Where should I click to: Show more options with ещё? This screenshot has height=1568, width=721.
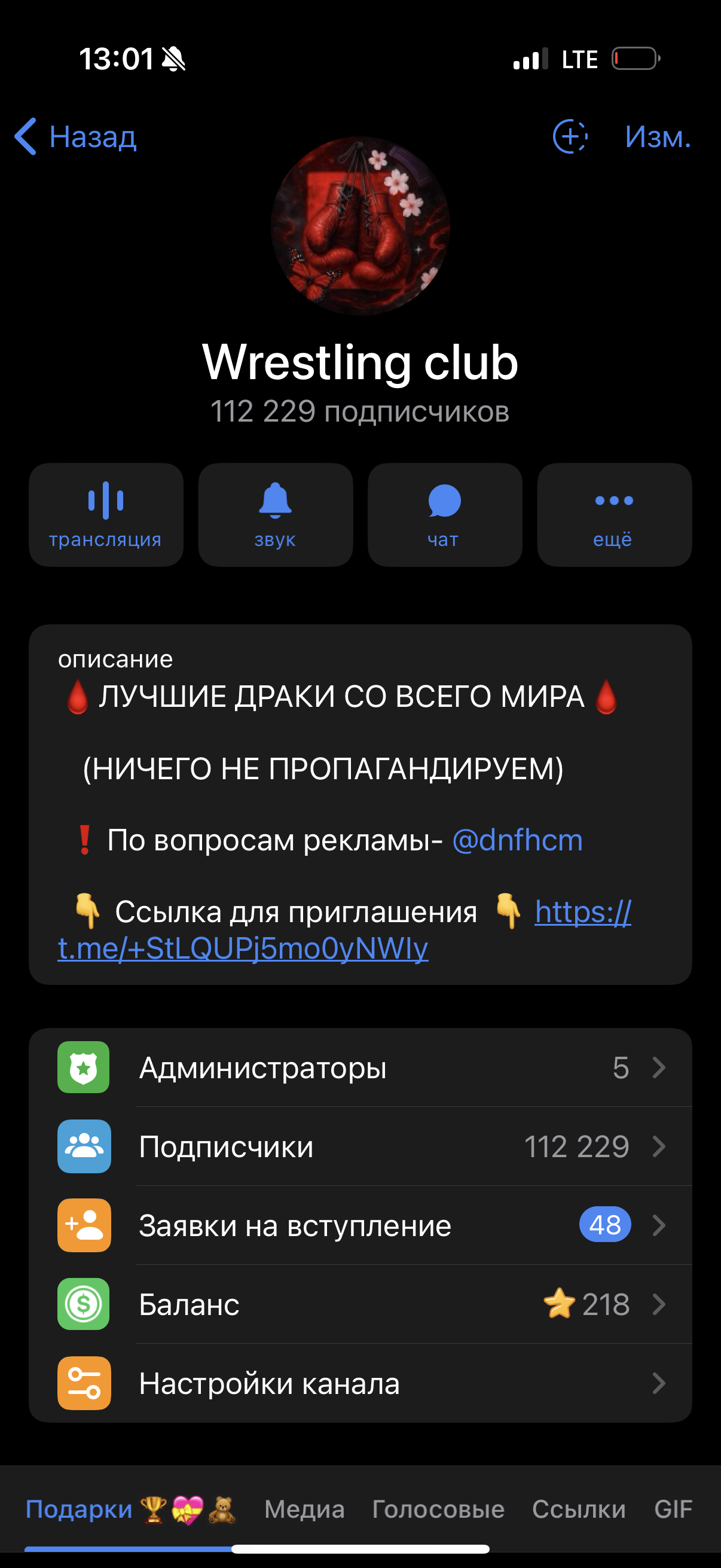click(615, 515)
